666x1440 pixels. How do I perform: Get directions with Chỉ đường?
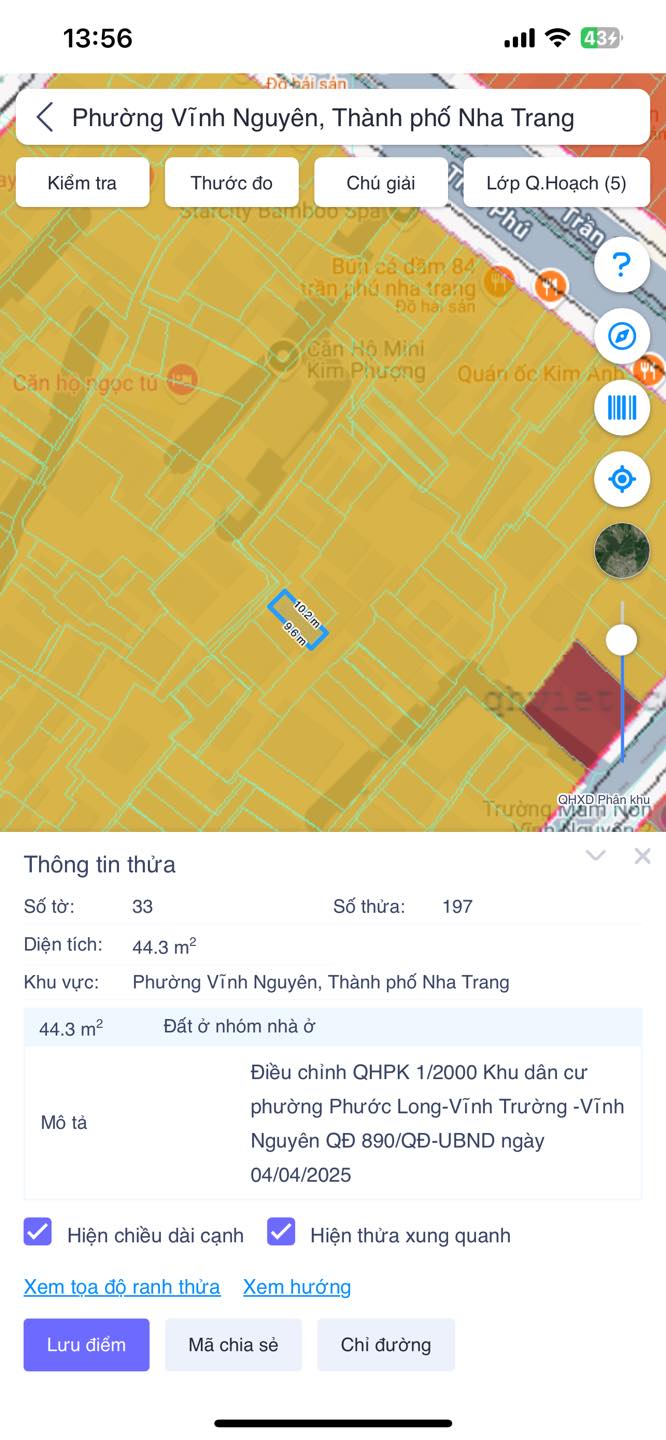[386, 1345]
